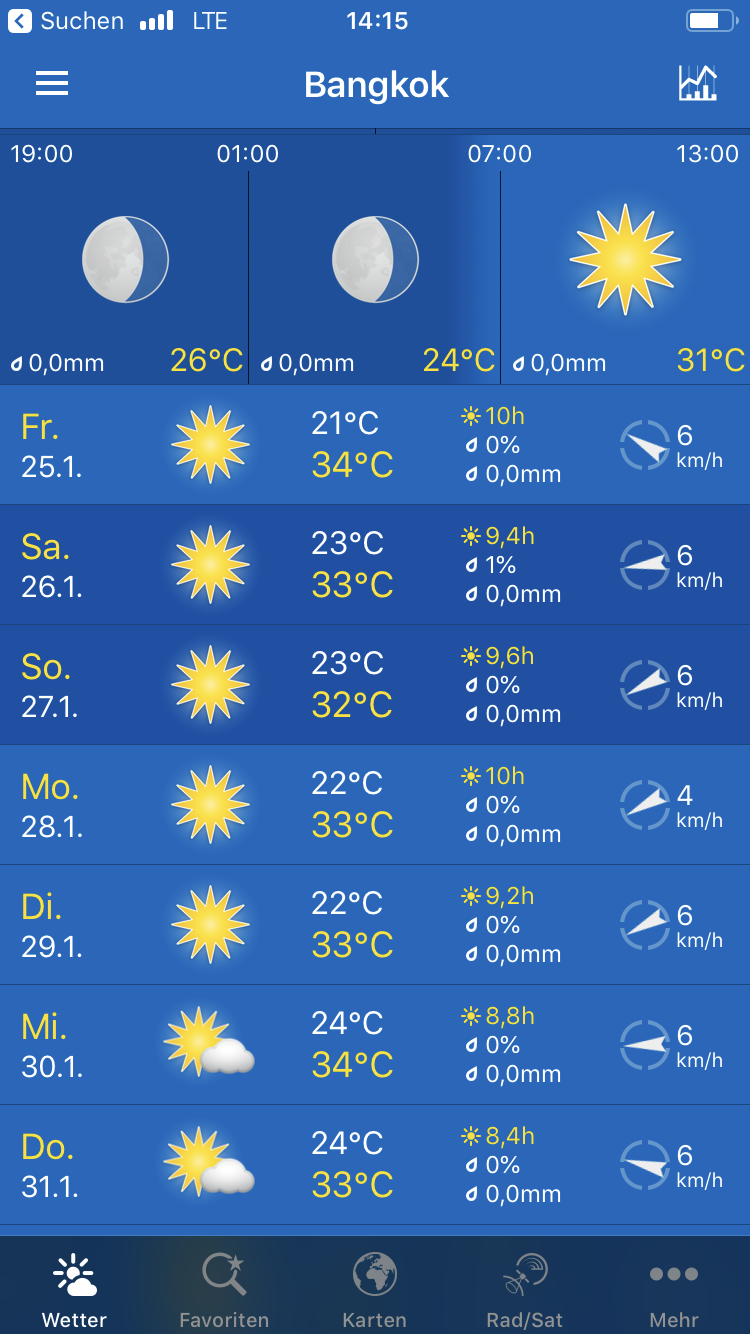Open forecast for So. 27.1.

[x=375, y=685]
